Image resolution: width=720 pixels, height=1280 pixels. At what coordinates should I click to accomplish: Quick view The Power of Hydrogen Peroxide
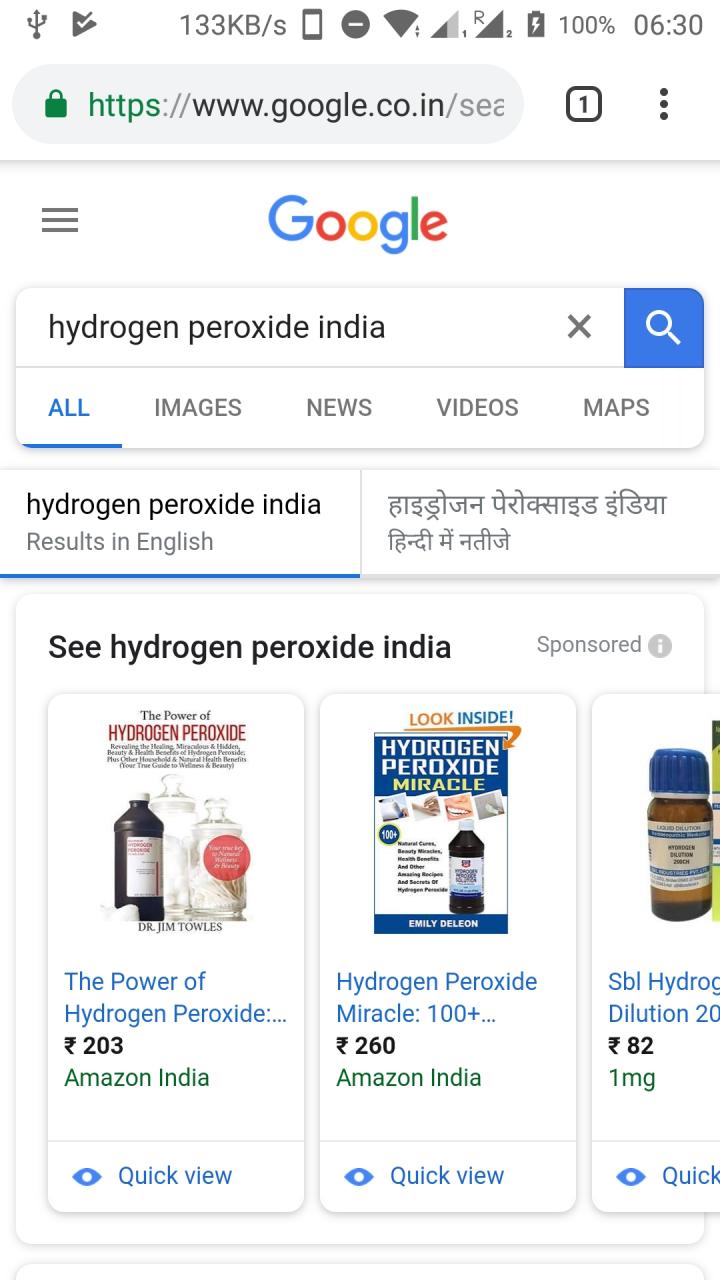pyautogui.click(x=155, y=1176)
